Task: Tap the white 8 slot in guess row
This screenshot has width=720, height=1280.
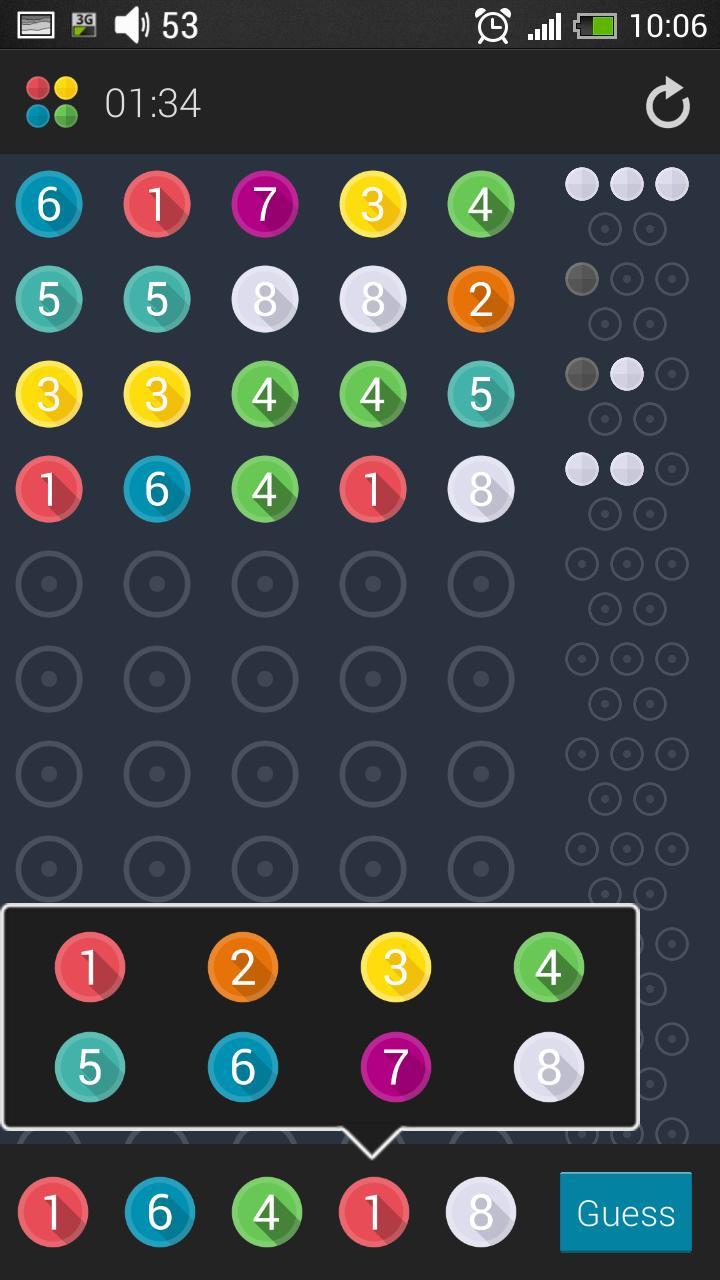Action: [x=481, y=1212]
